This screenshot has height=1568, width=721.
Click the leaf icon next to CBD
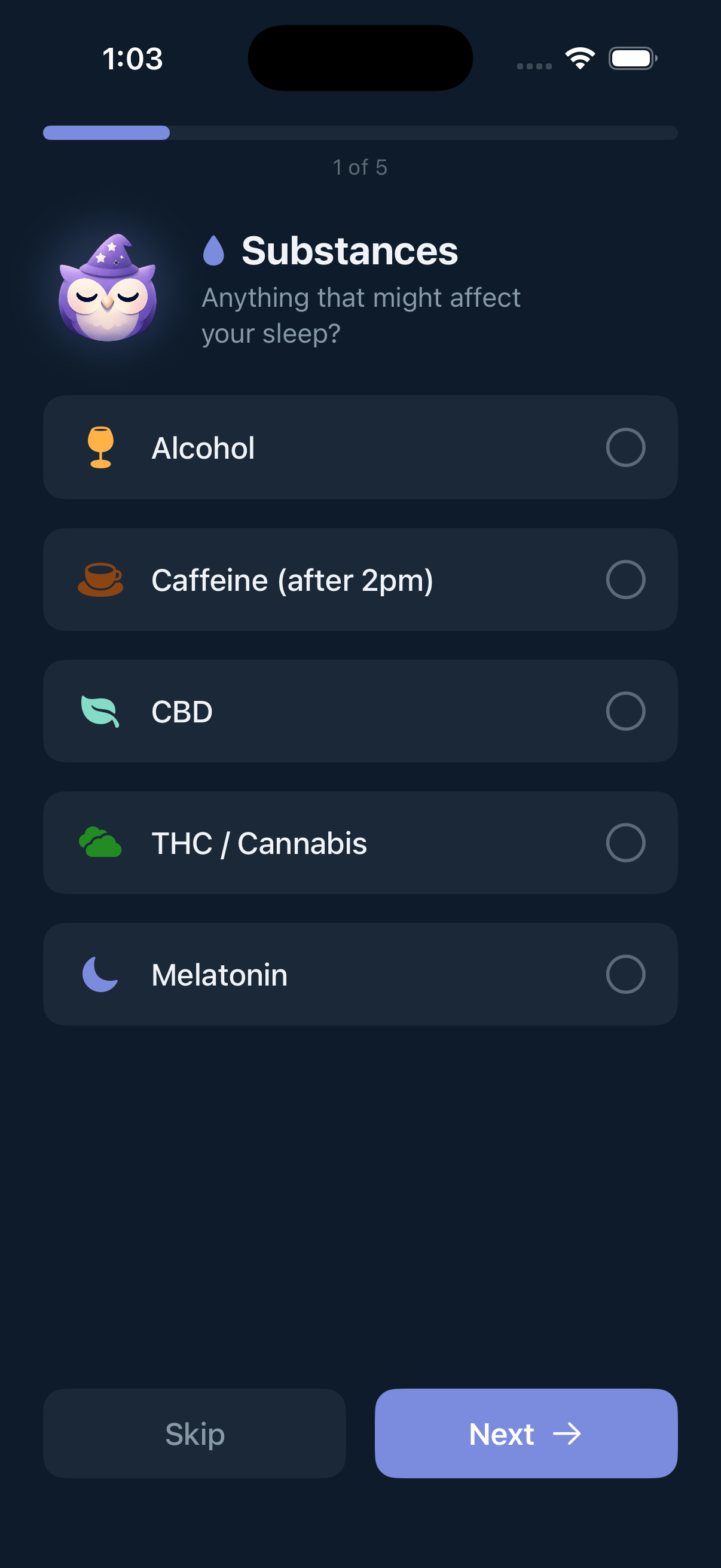(101, 710)
